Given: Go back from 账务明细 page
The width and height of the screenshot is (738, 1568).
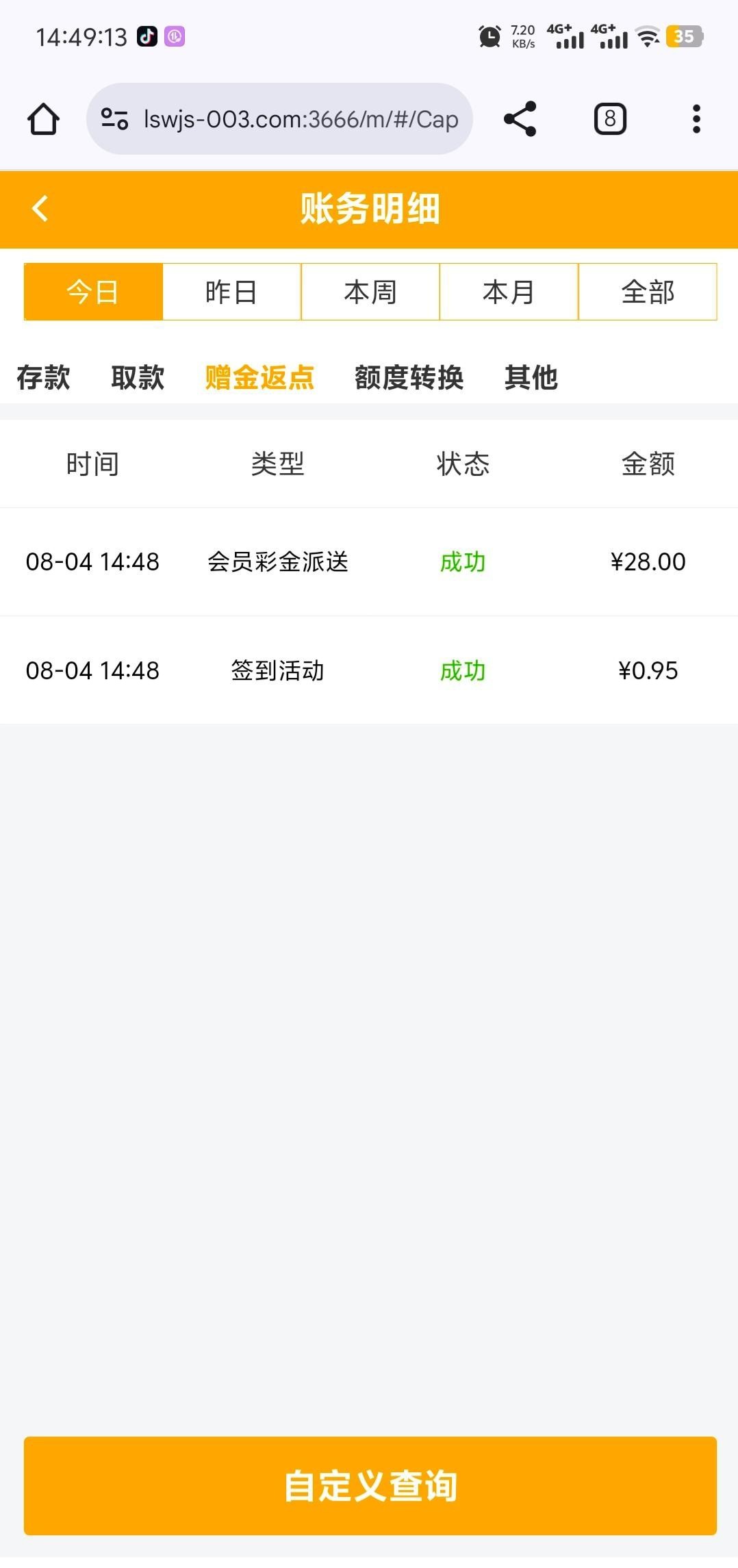Looking at the screenshot, I should [40, 209].
